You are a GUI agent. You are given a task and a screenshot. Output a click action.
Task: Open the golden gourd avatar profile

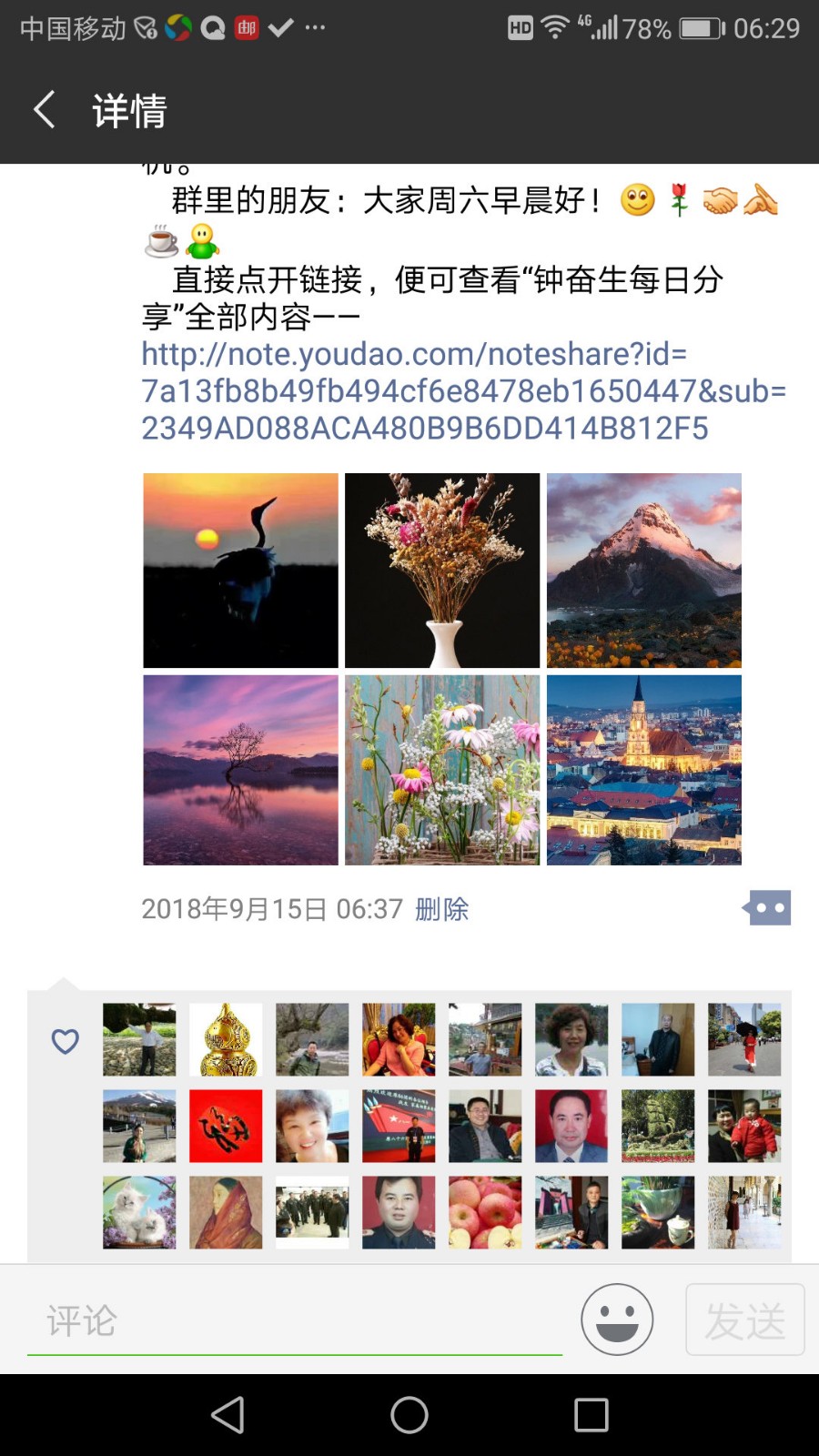226,1039
